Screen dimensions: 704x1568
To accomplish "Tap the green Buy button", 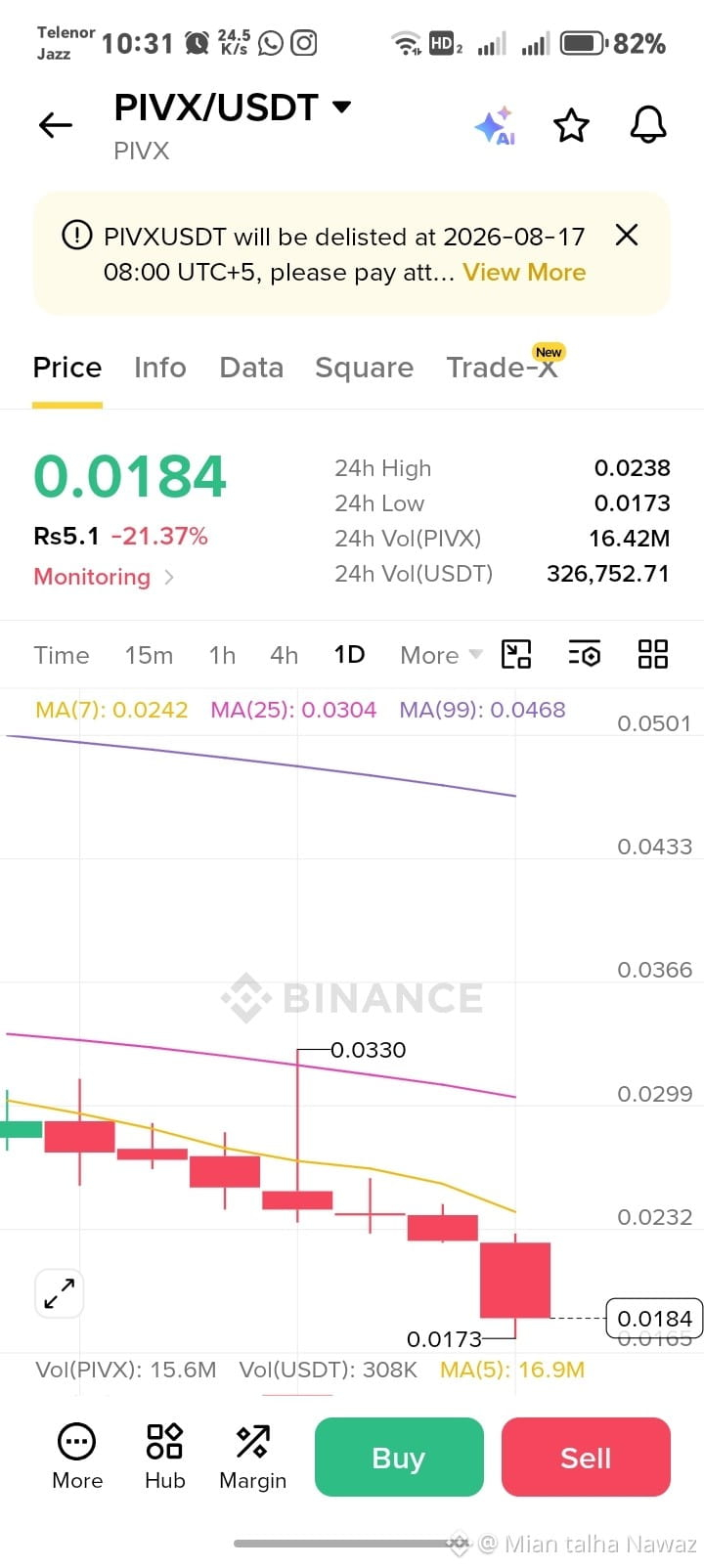I will 399,1457.
